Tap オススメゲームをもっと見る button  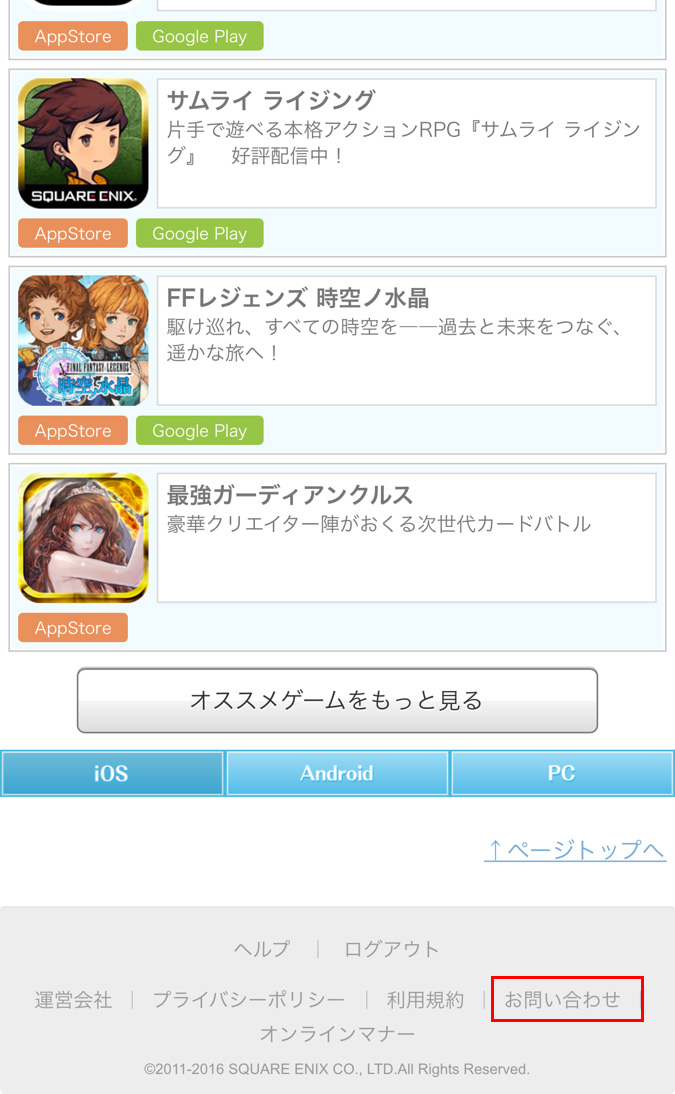(x=337, y=700)
